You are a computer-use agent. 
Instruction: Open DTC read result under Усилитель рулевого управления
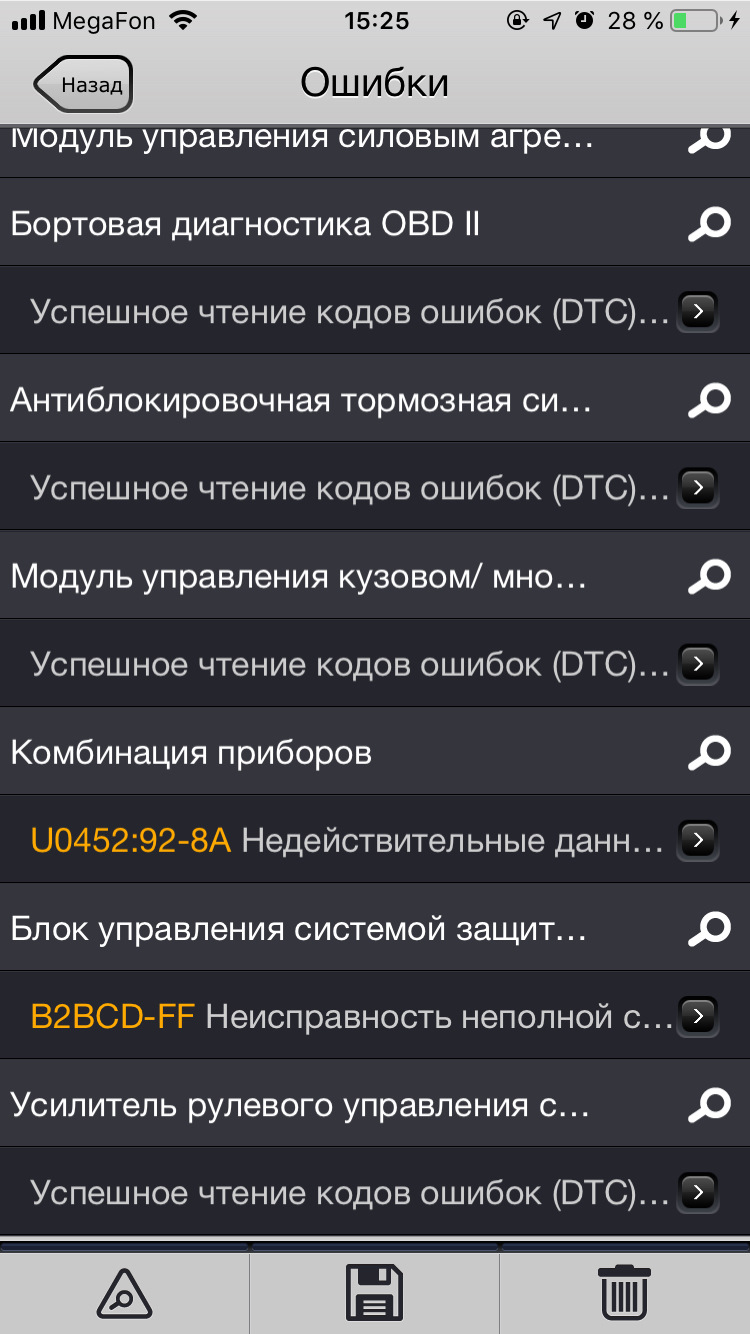[x=698, y=1193]
